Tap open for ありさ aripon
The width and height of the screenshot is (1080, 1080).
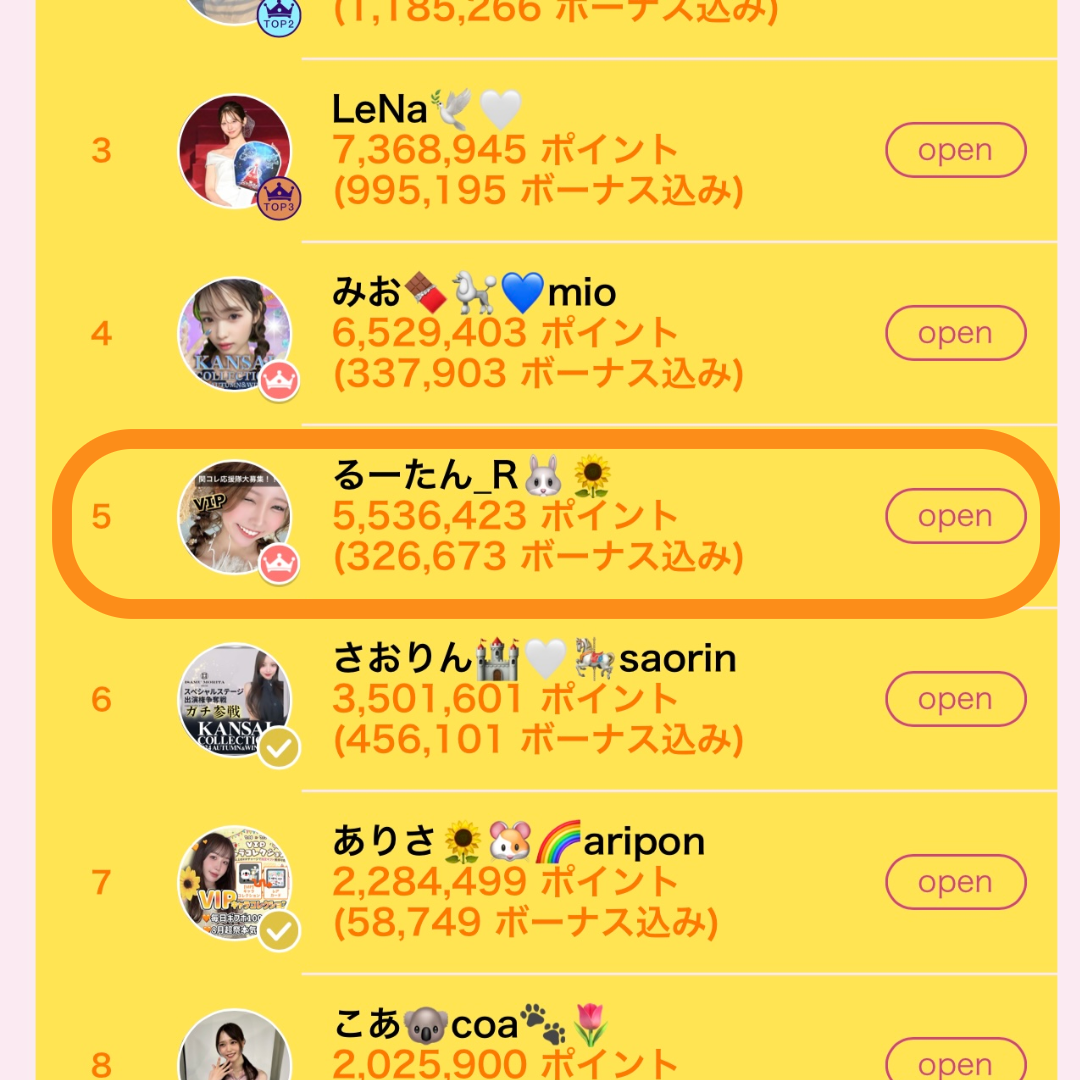pos(955,882)
